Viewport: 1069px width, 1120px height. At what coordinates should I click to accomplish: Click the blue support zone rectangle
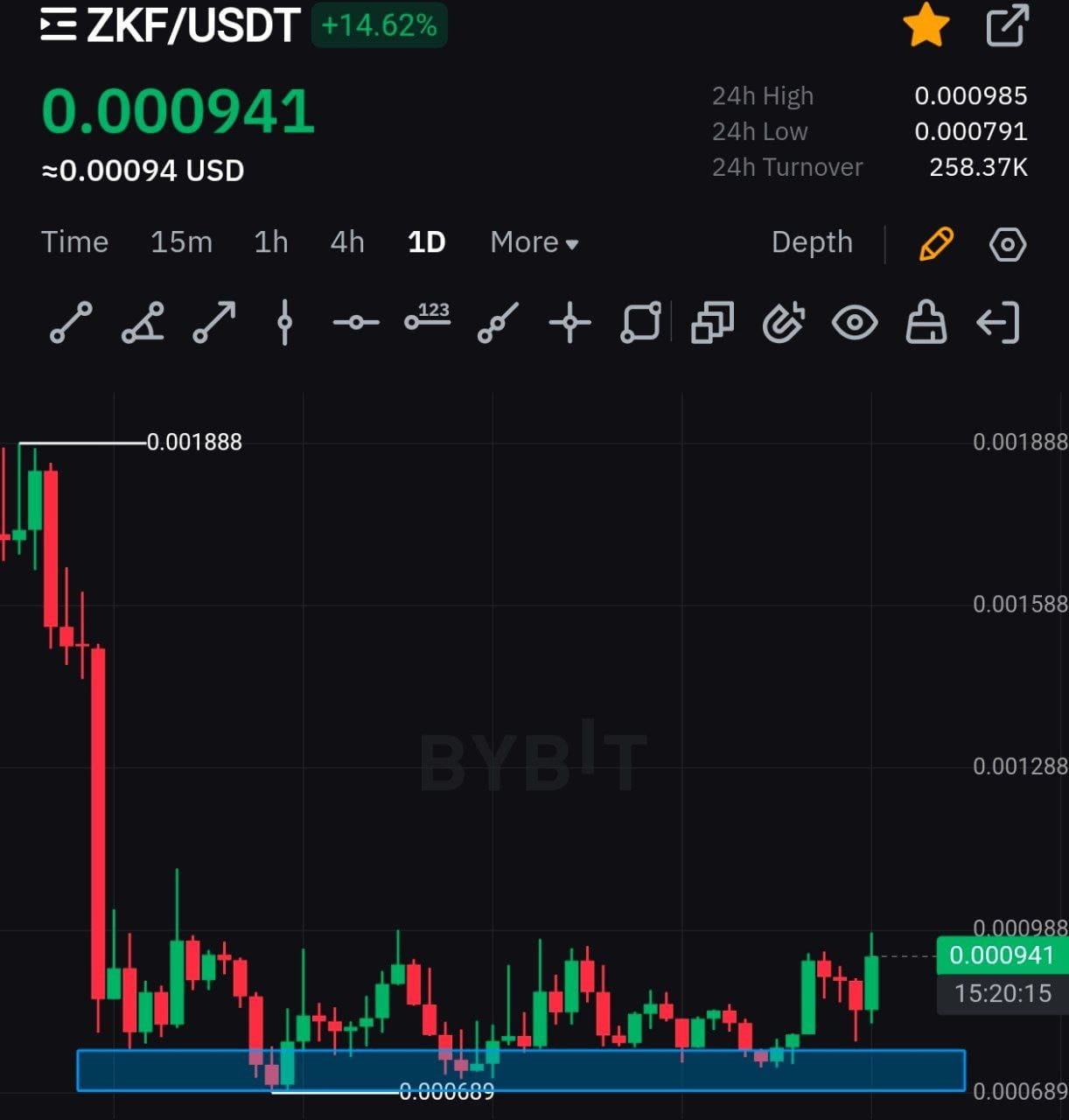point(521,1067)
